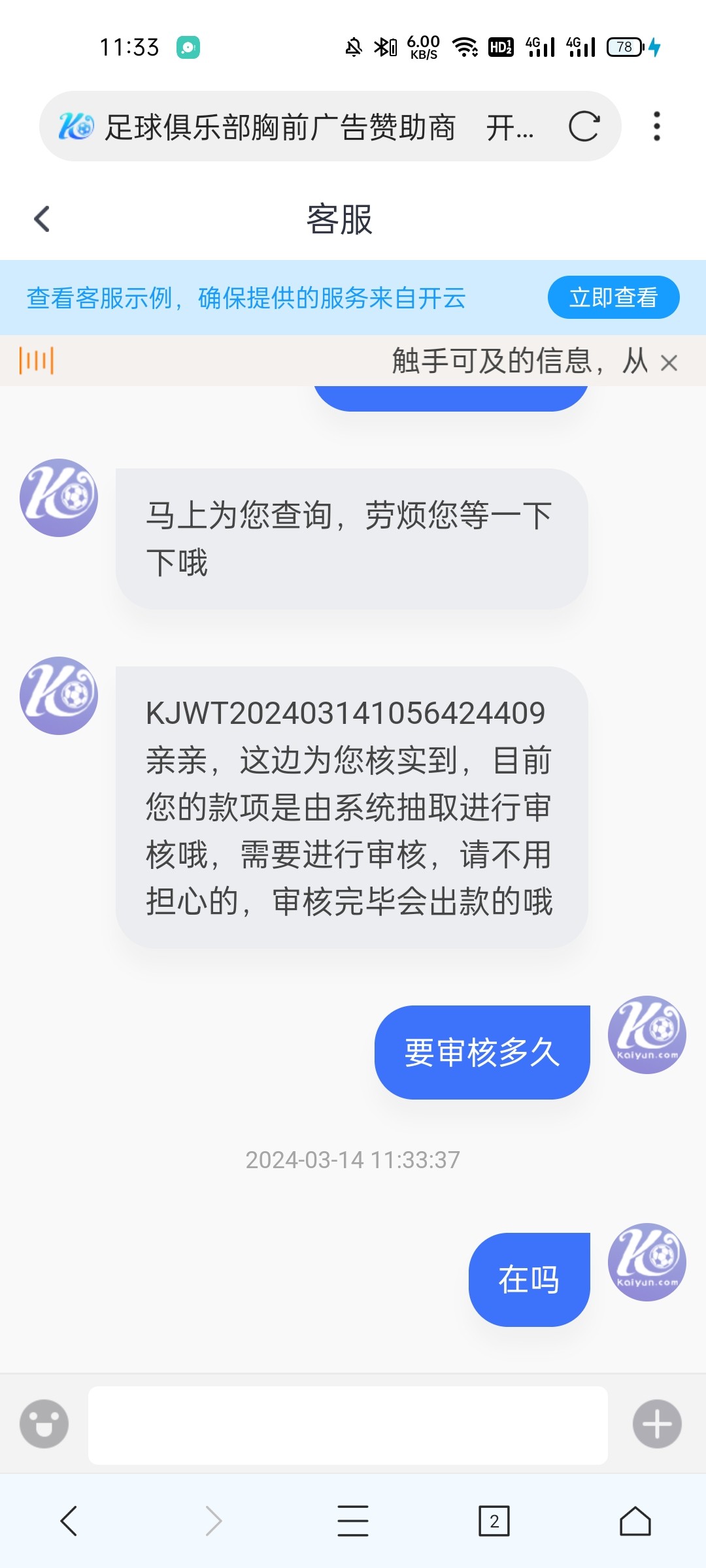This screenshot has width=706, height=1568.
Task: Open the emoji picker
Action: (44, 1424)
